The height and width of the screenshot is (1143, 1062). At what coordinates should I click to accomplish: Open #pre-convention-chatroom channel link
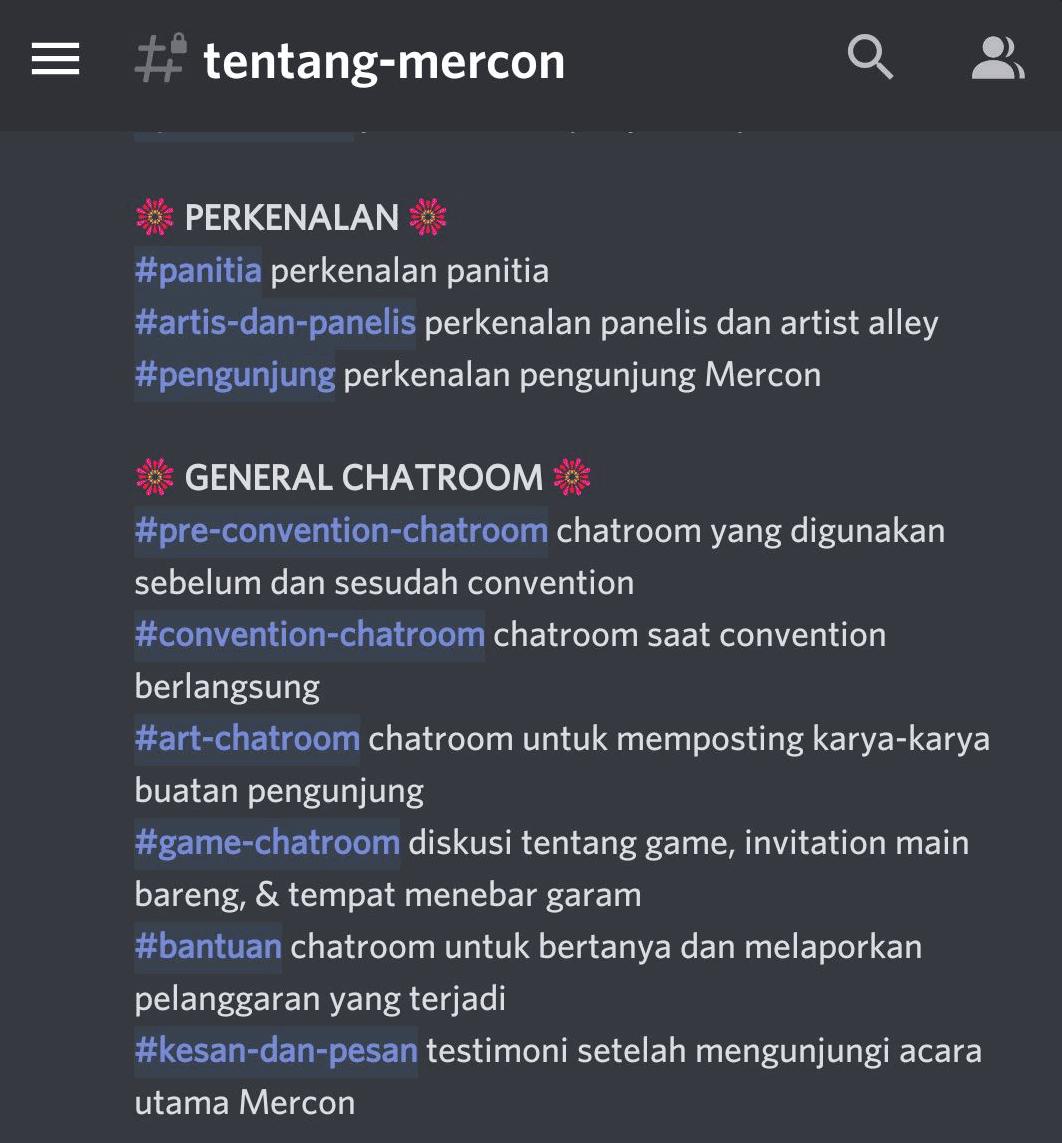[341, 531]
